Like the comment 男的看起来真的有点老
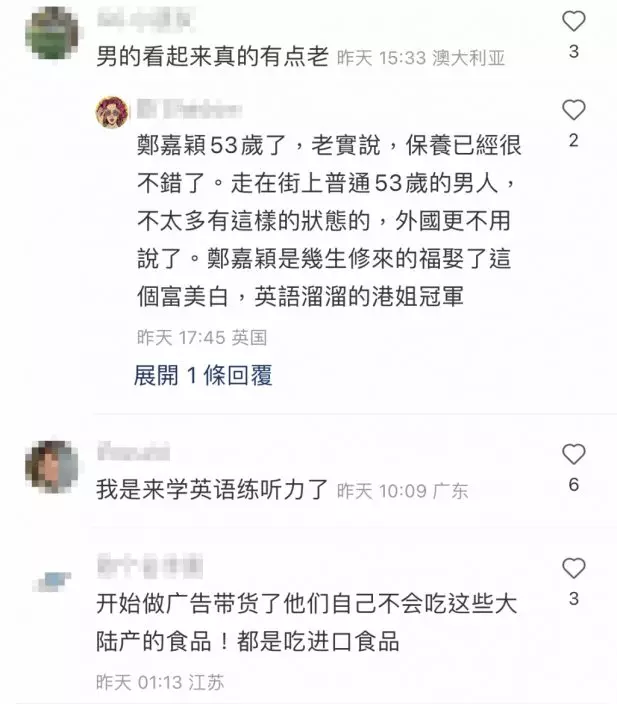This screenshot has width=617, height=704. pos(573,21)
